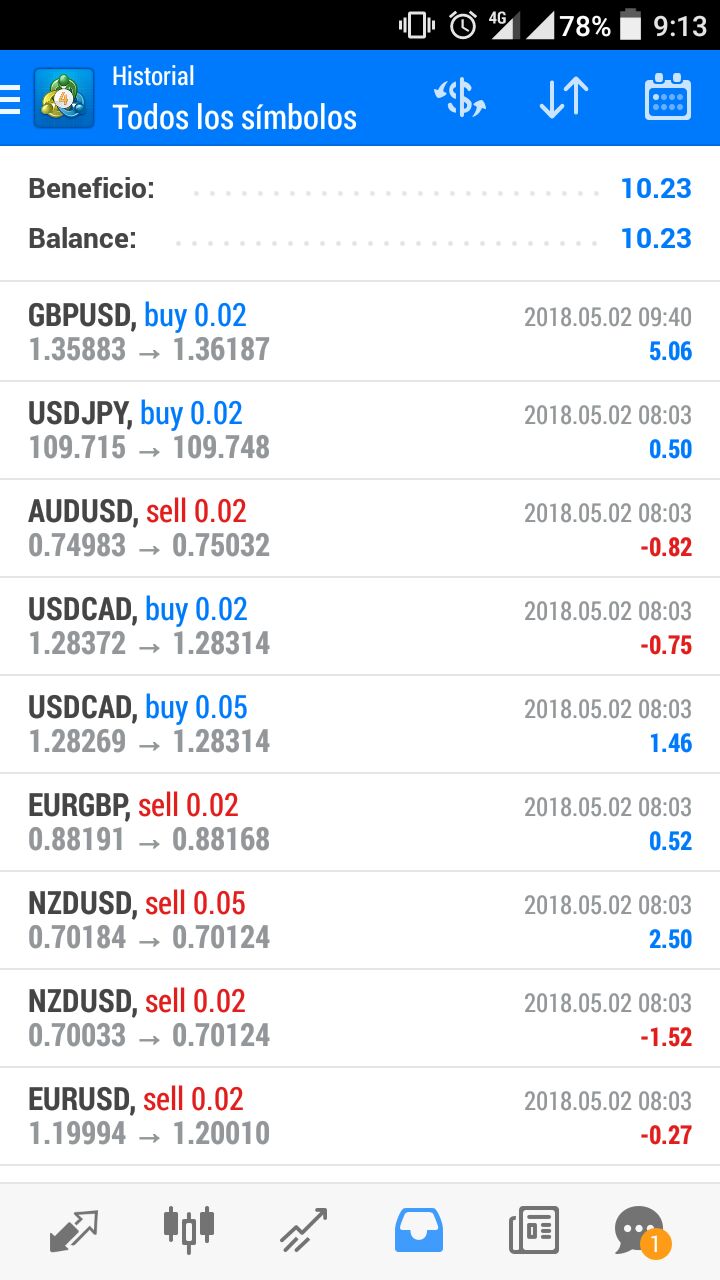View details of USDJPY buy 0.02 trade
Viewport: 720px width, 1280px height.
pos(360,430)
